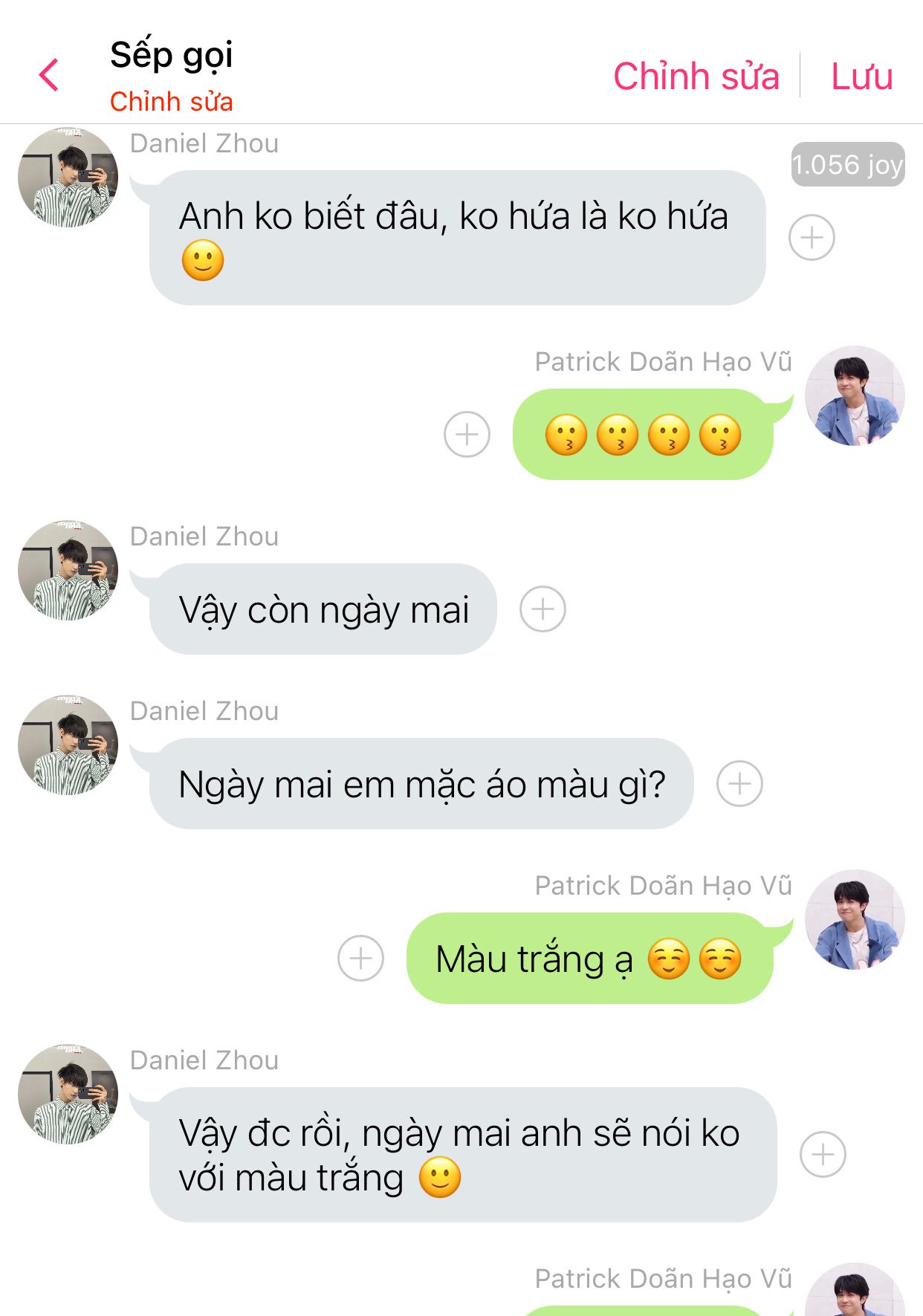Viewport: 923px width, 1316px height.
Task: Go back using the pink arrow
Action: [49, 75]
